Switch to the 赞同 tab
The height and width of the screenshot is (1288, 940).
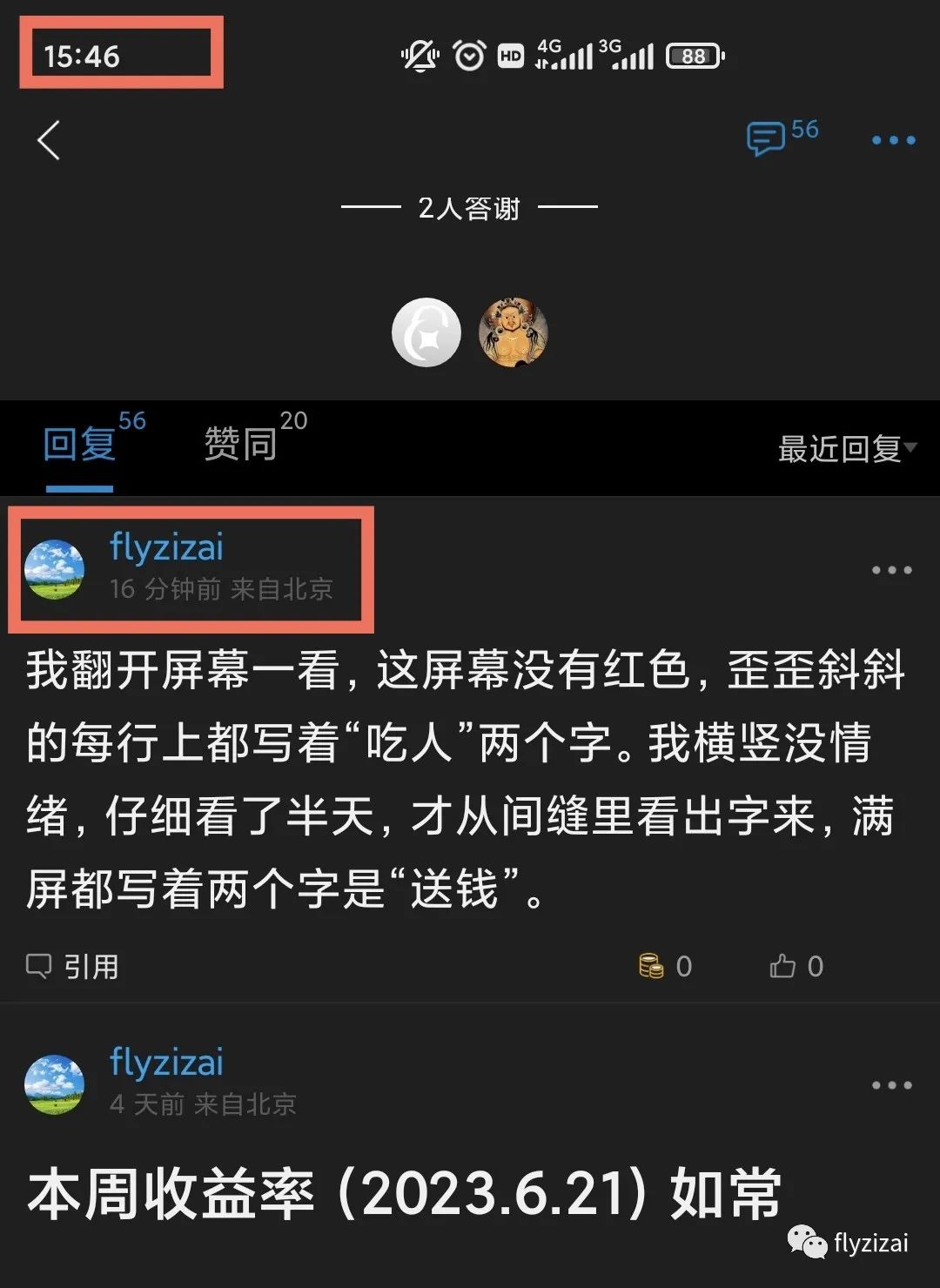click(241, 445)
